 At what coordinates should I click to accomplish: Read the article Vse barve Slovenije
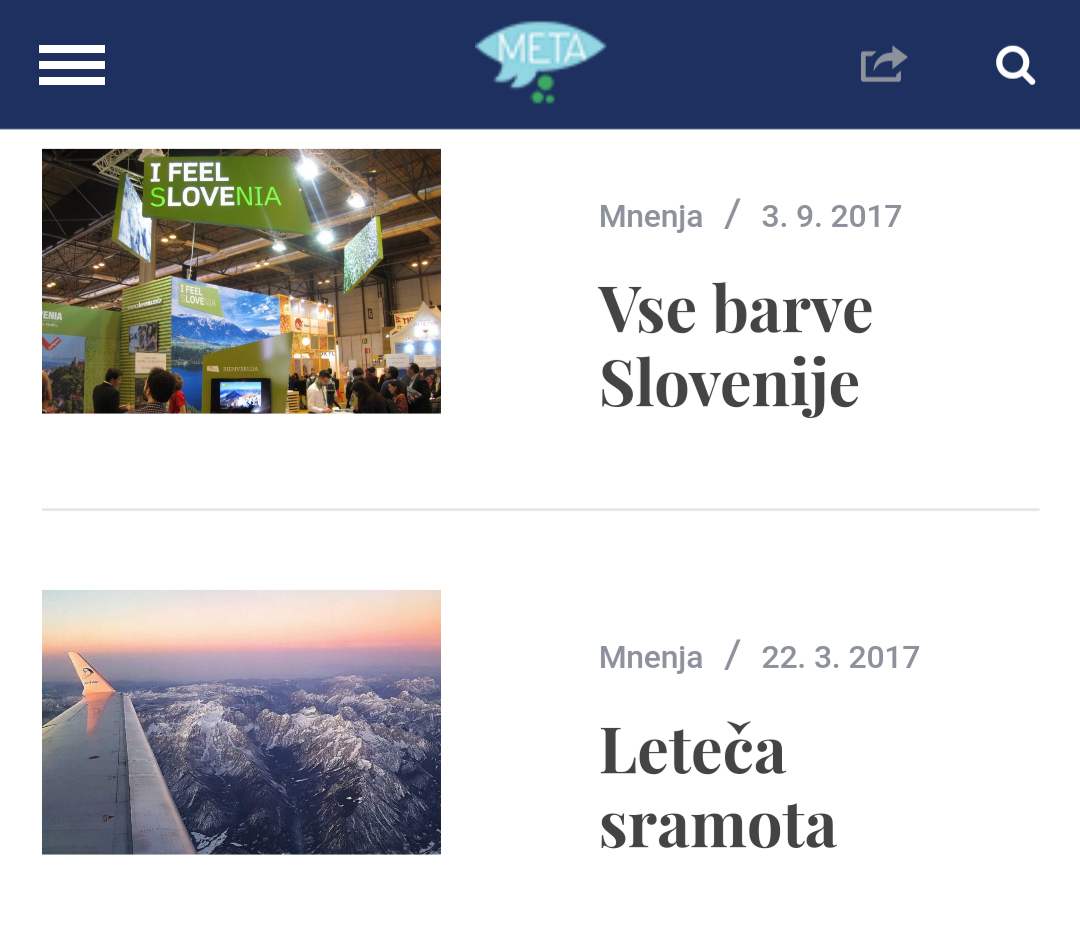(x=735, y=345)
